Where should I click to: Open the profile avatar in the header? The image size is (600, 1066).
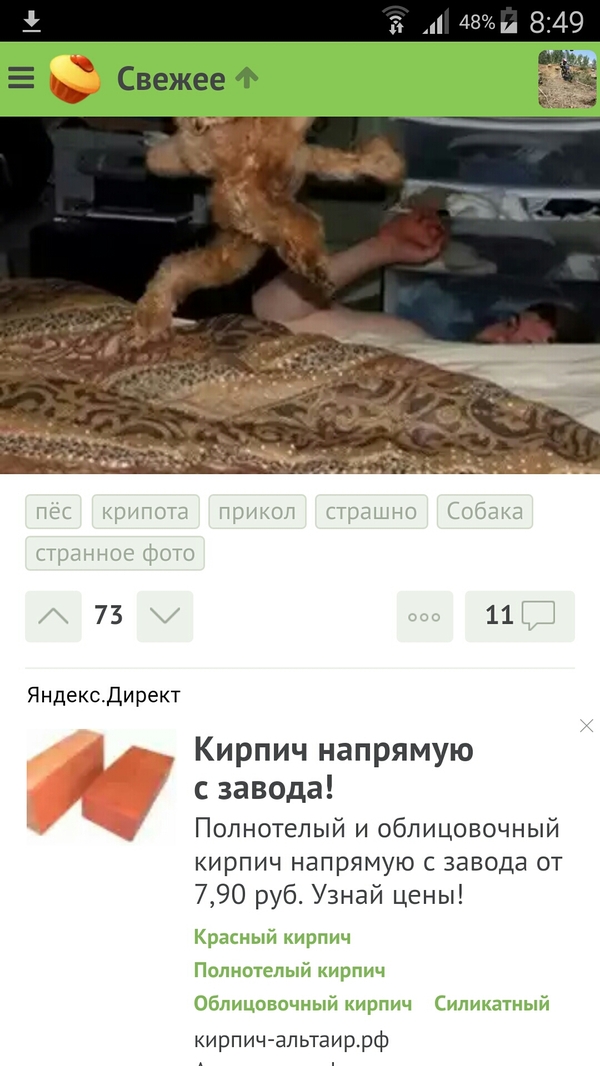click(567, 78)
